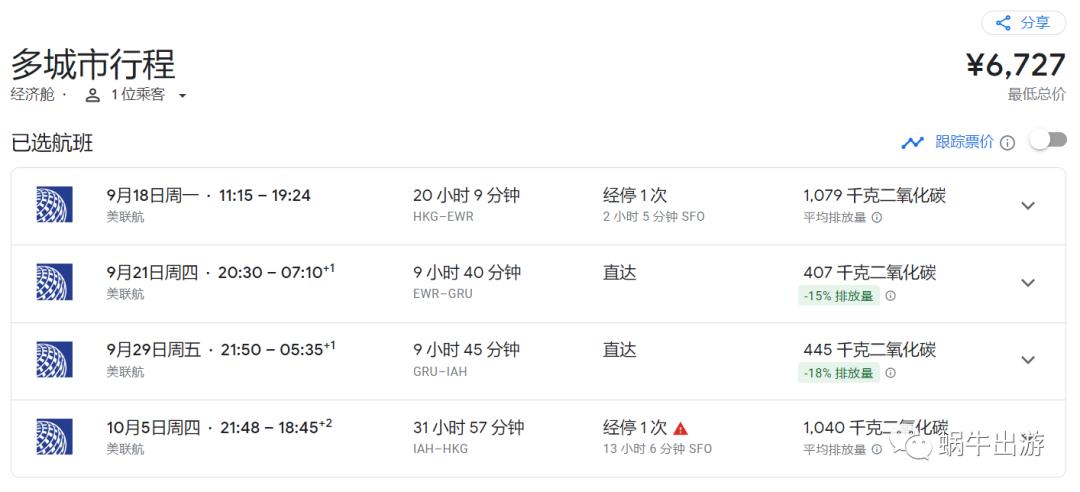Open info icon beside 跟踪票价
Image resolution: width=1080 pixels, height=492 pixels.
(x=1008, y=143)
